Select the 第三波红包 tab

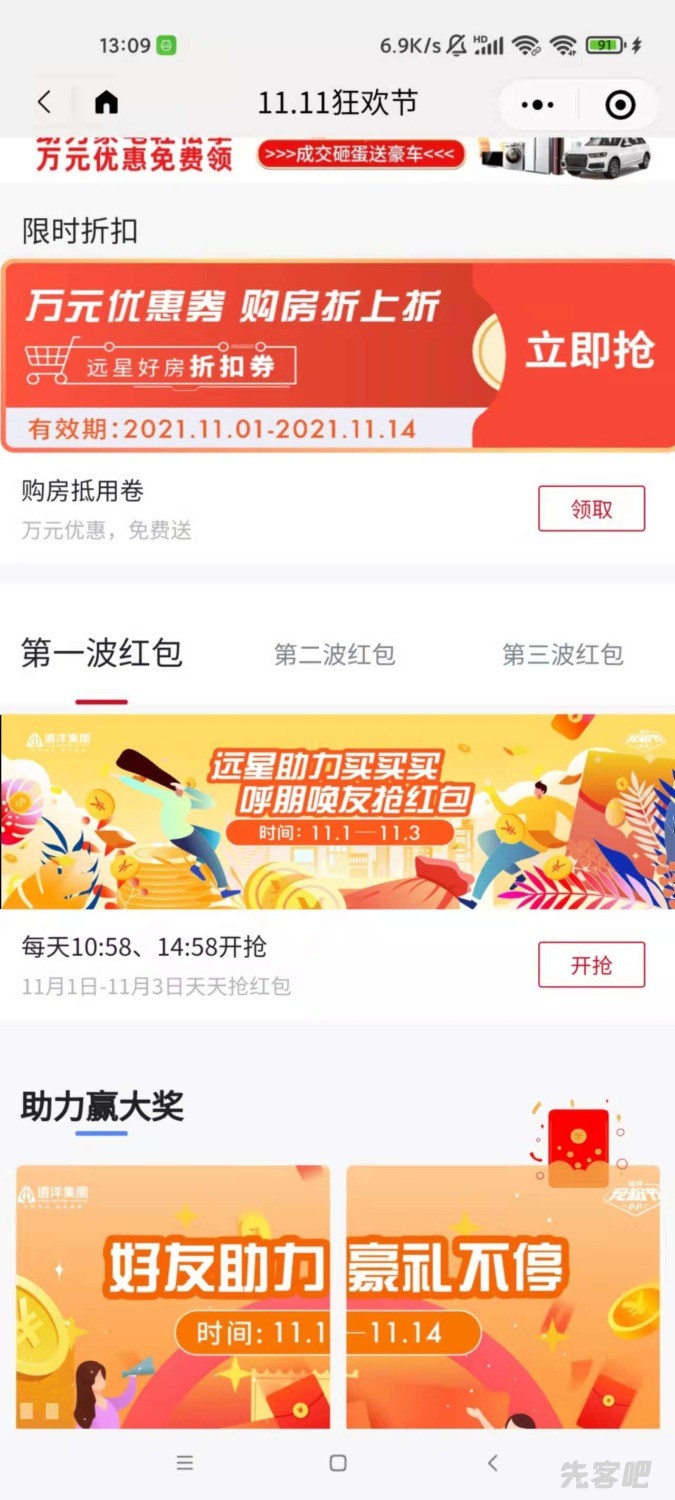pos(562,655)
